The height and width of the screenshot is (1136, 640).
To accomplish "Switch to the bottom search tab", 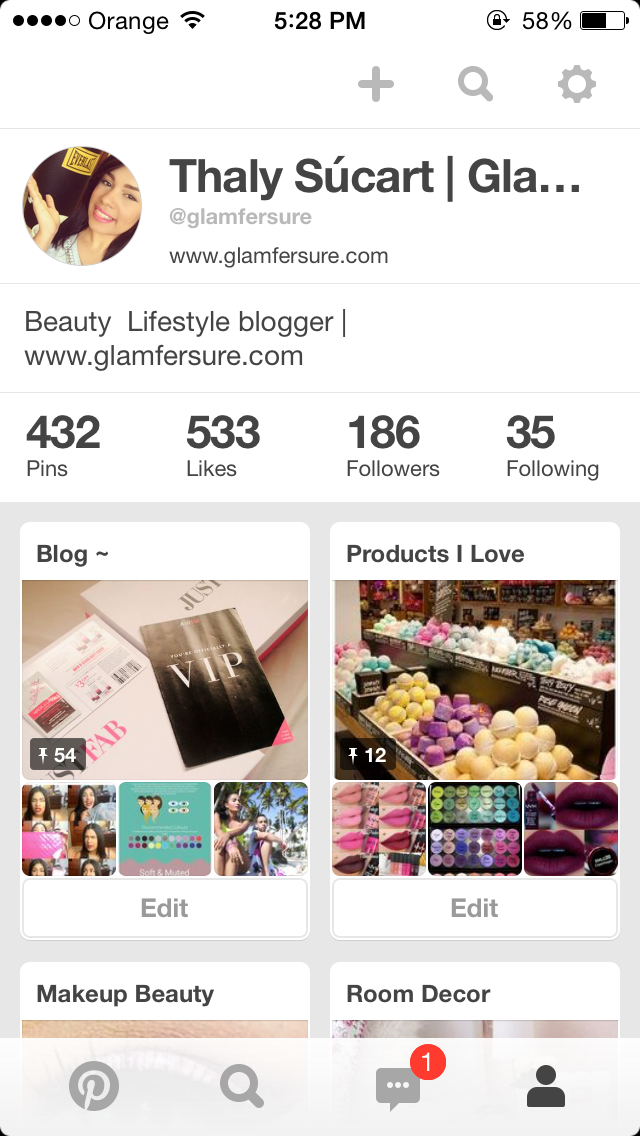I will [242, 1086].
